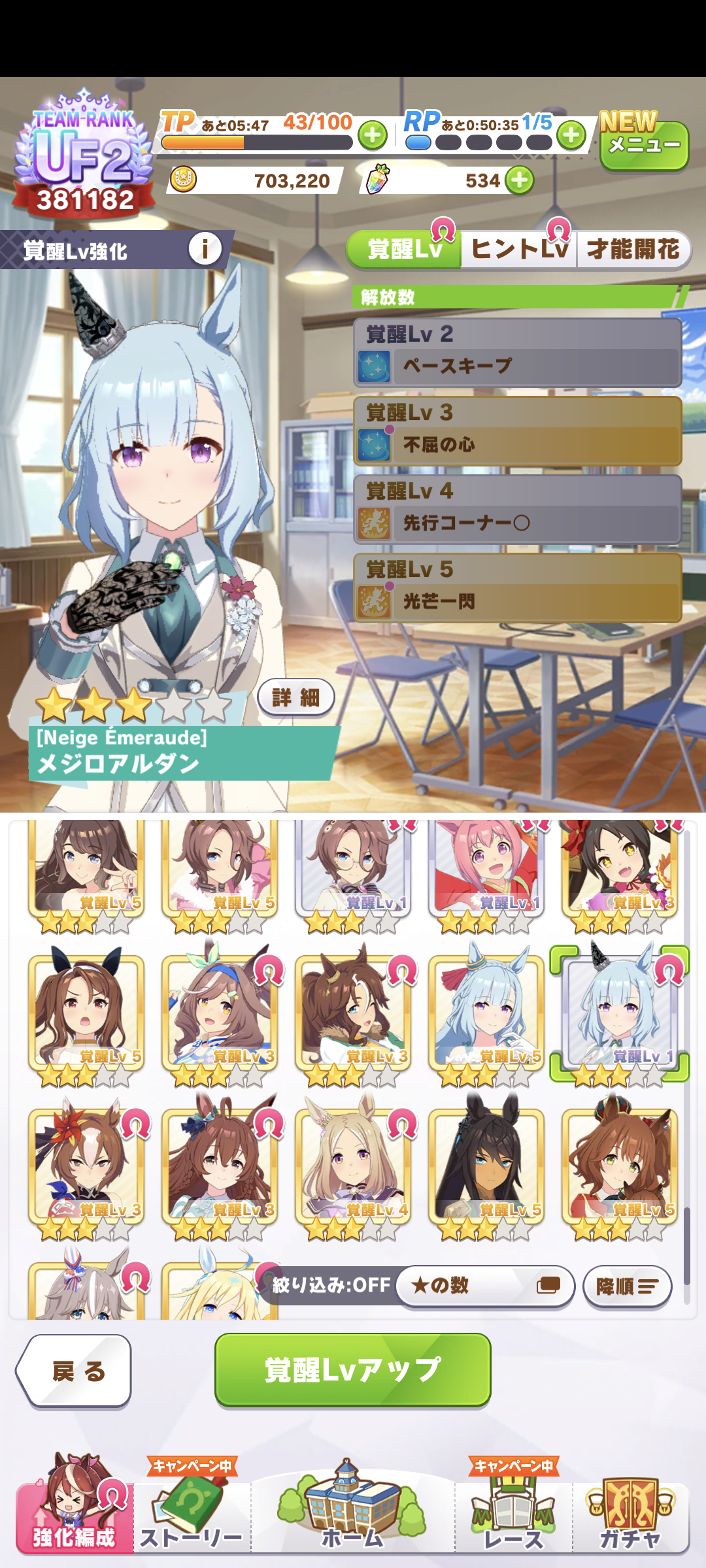The width and height of the screenshot is (706, 1568).
Task: Open the info icon beside 覚醒Lv強化
Action: pos(205,249)
